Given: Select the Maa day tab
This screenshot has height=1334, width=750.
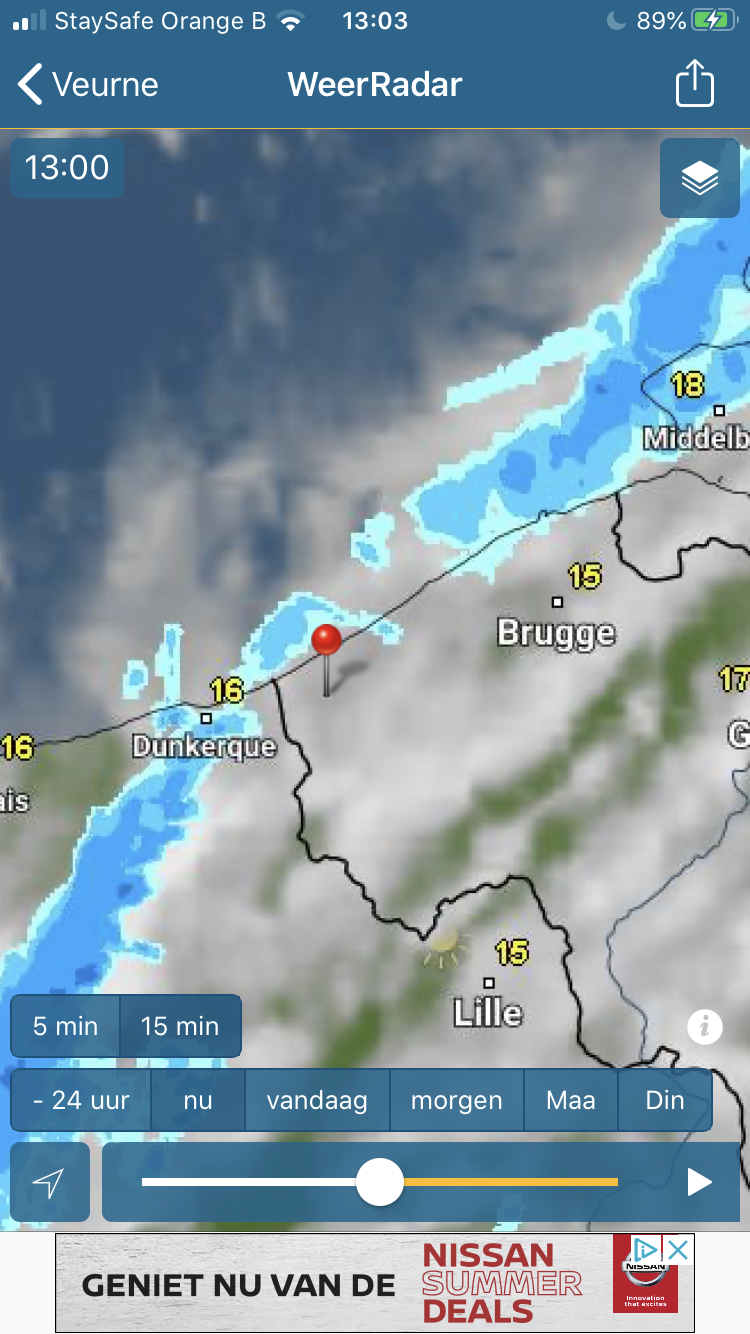Looking at the screenshot, I should tap(571, 1100).
